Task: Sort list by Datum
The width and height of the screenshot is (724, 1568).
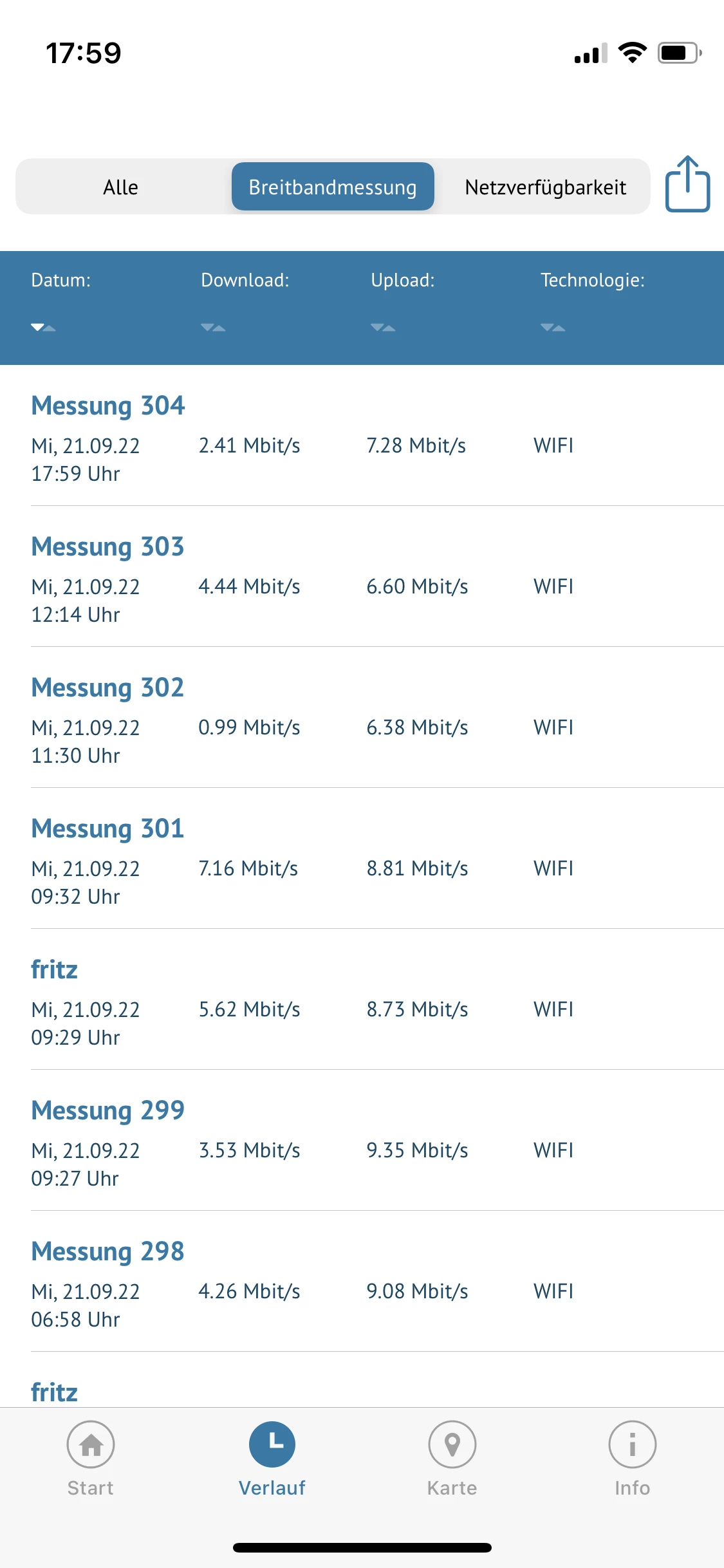Action: point(61,301)
